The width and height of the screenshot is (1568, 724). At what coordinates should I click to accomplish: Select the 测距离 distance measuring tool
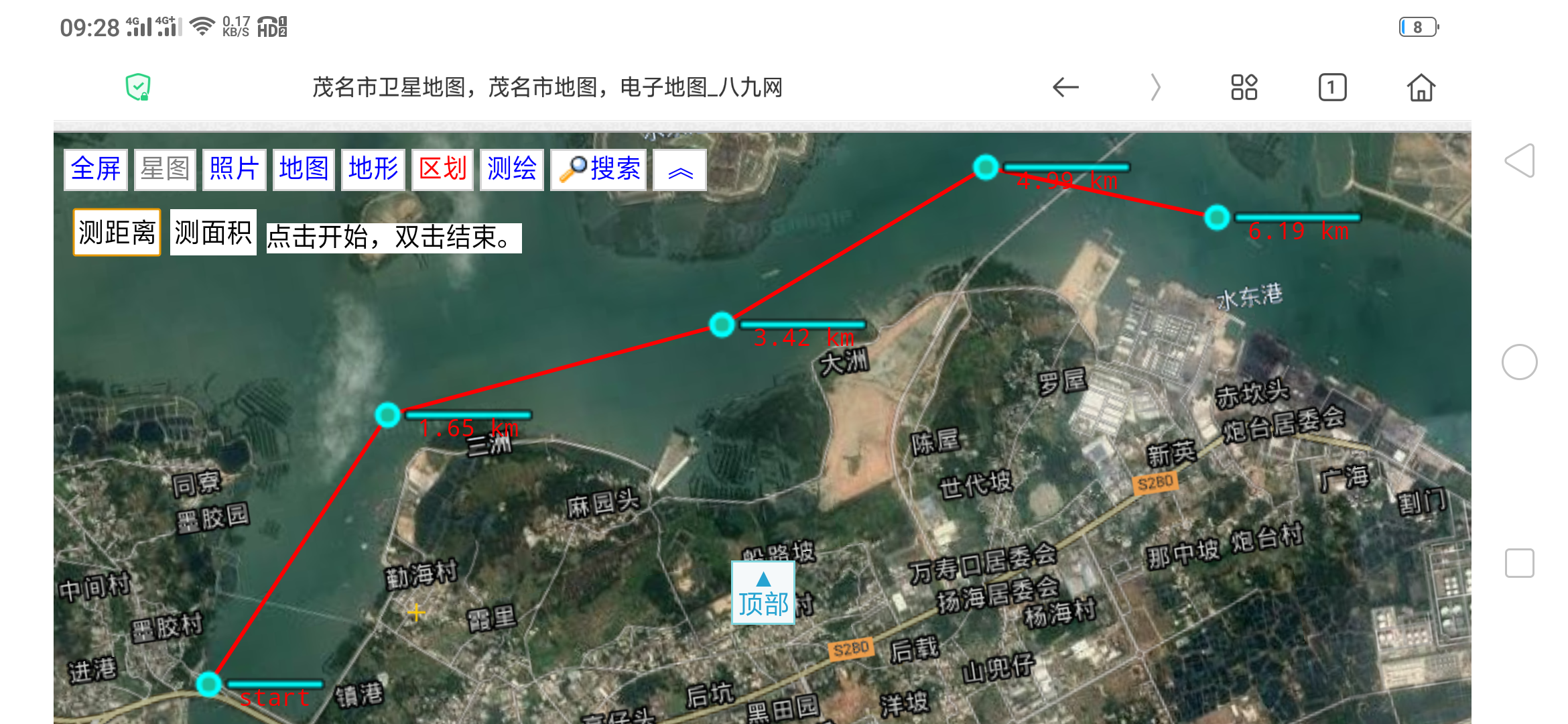(x=117, y=233)
